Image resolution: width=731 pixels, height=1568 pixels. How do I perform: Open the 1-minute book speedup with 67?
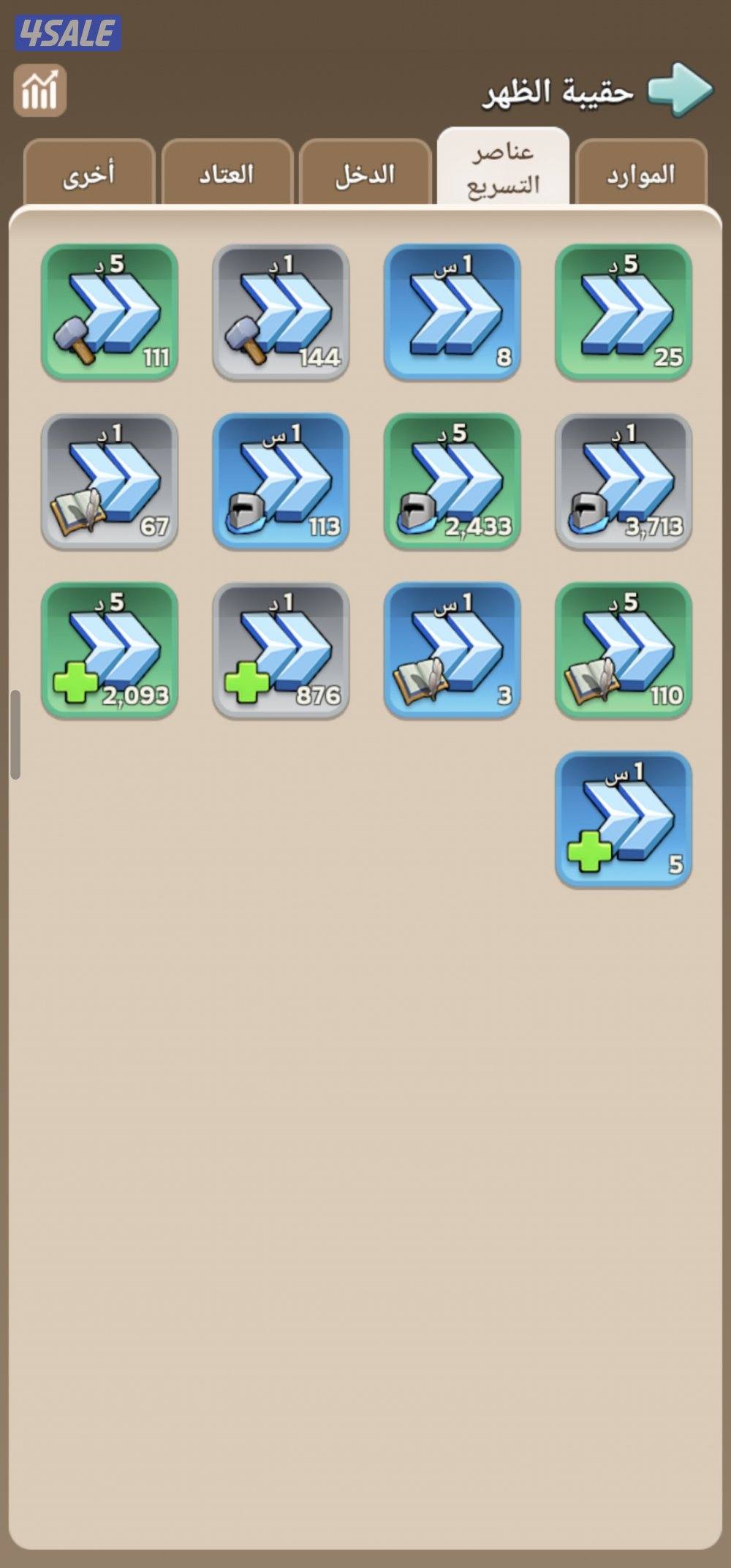point(110,481)
